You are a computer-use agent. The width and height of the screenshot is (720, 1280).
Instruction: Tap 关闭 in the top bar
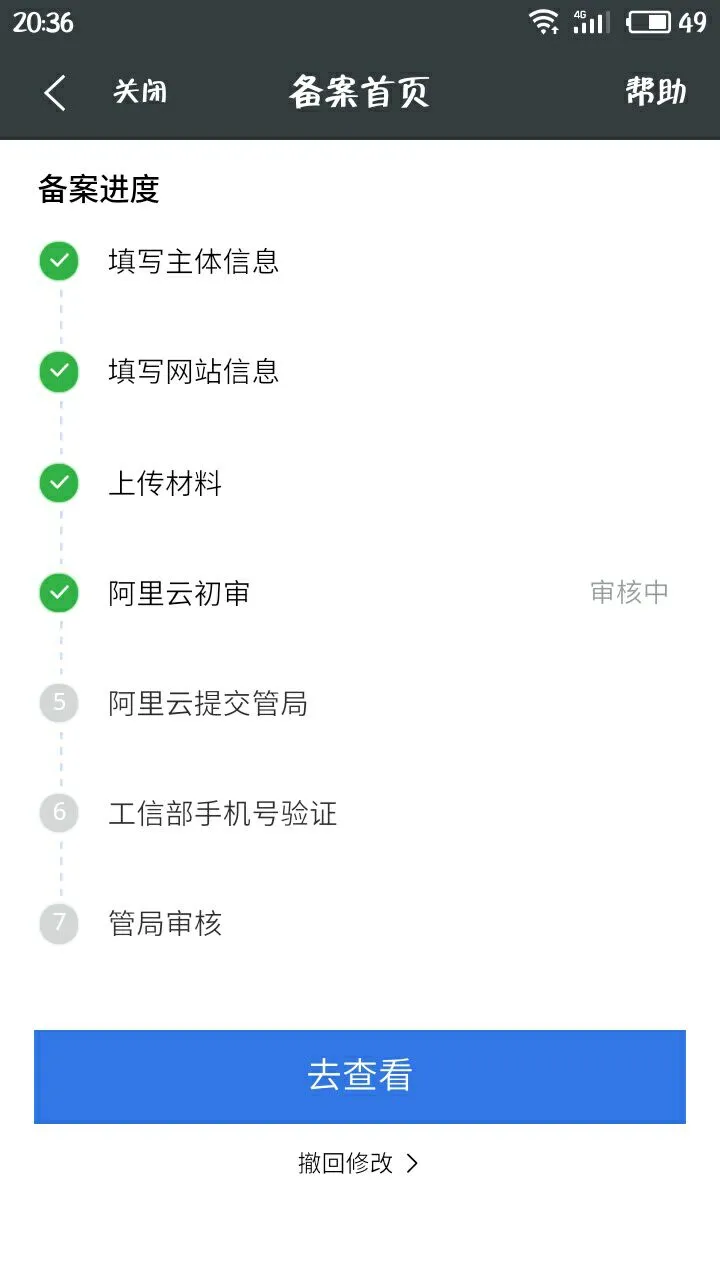141,91
